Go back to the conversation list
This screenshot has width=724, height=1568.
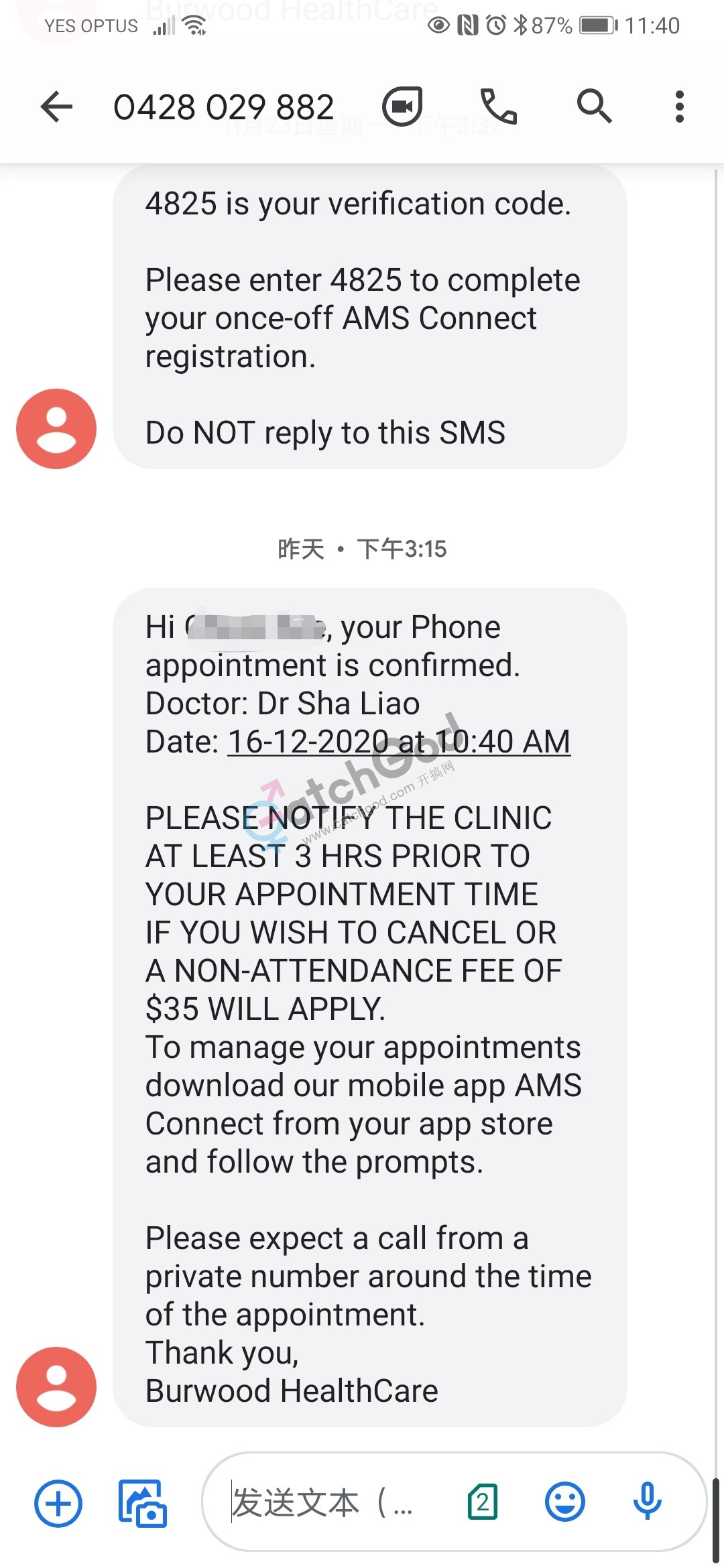[x=57, y=107]
